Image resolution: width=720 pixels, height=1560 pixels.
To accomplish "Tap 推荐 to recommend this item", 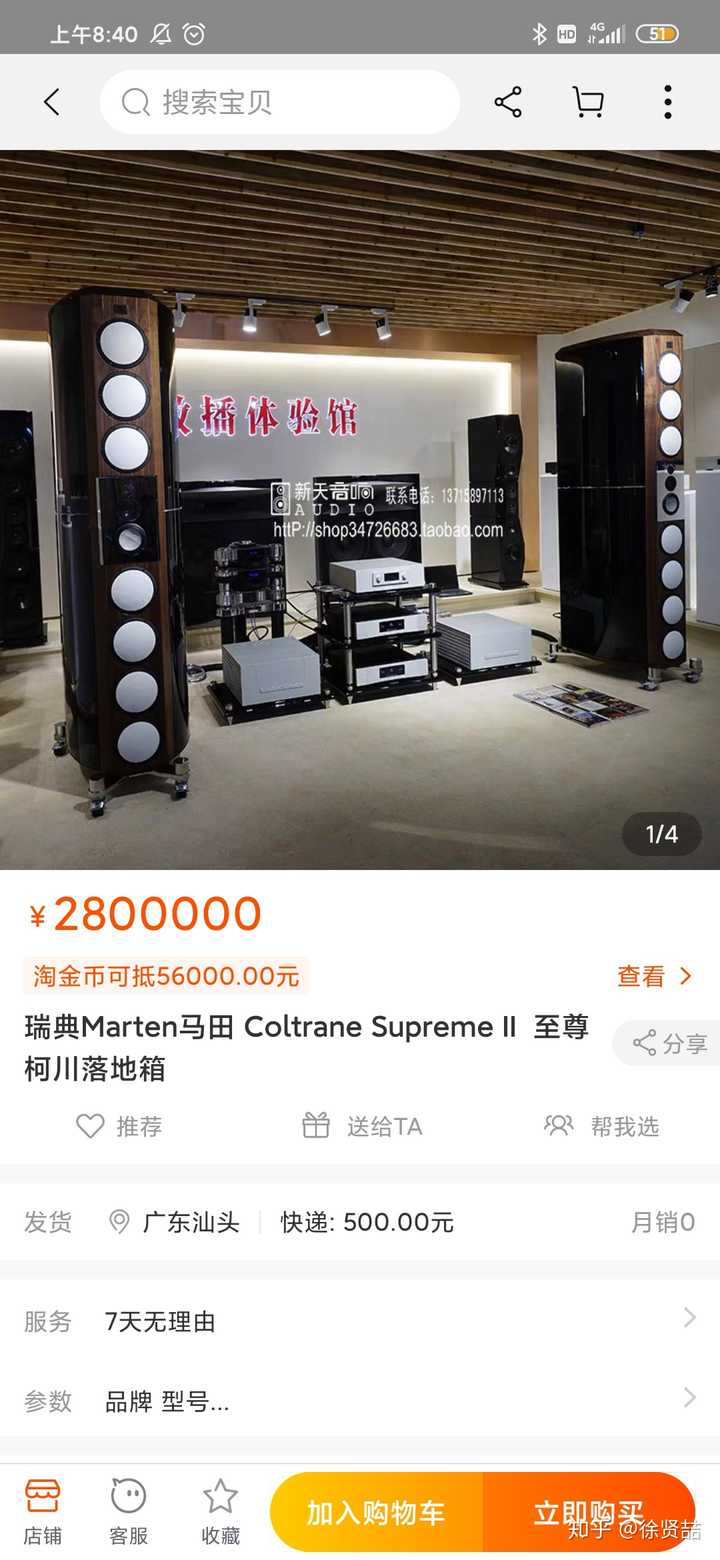I will [119, 1126].
